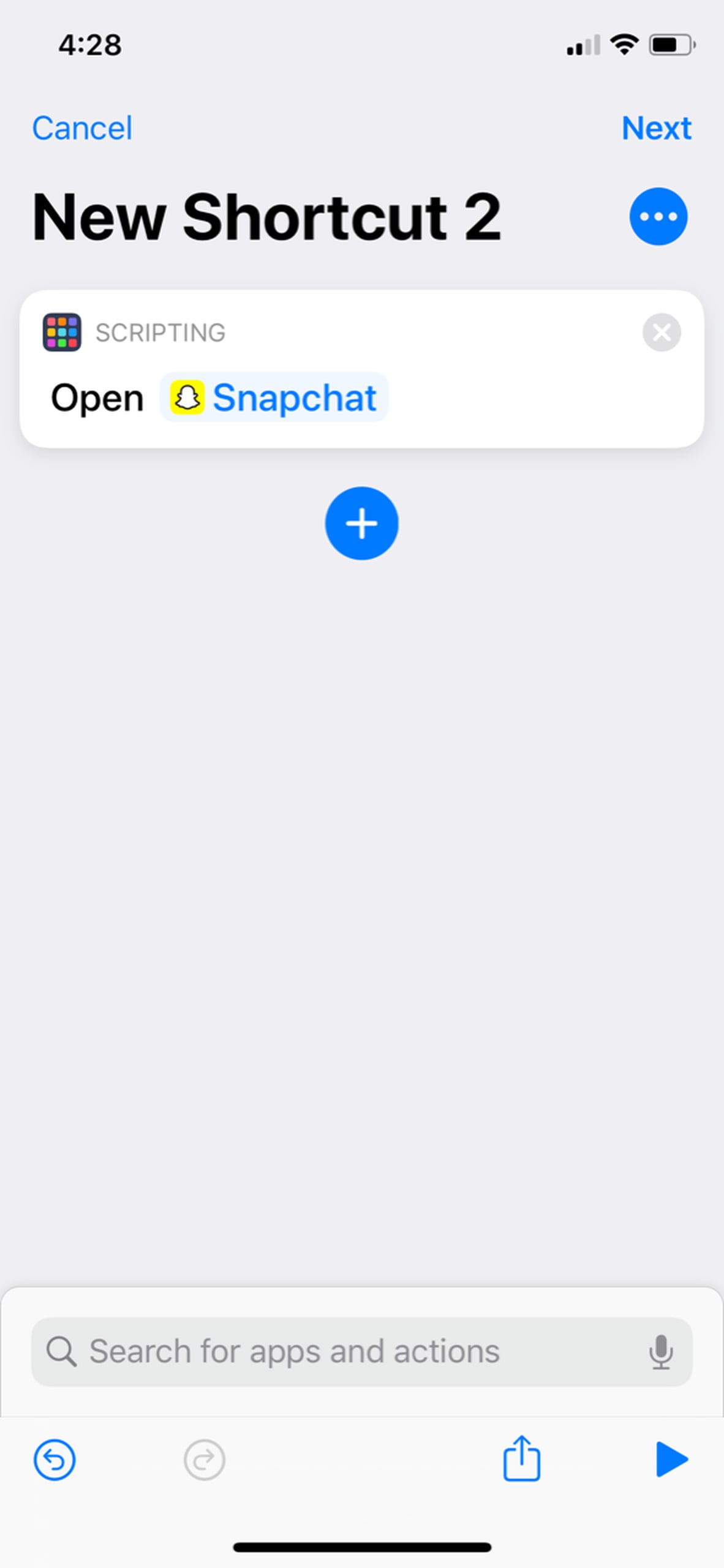Add a new action with the plus button

tap(362, 524)
